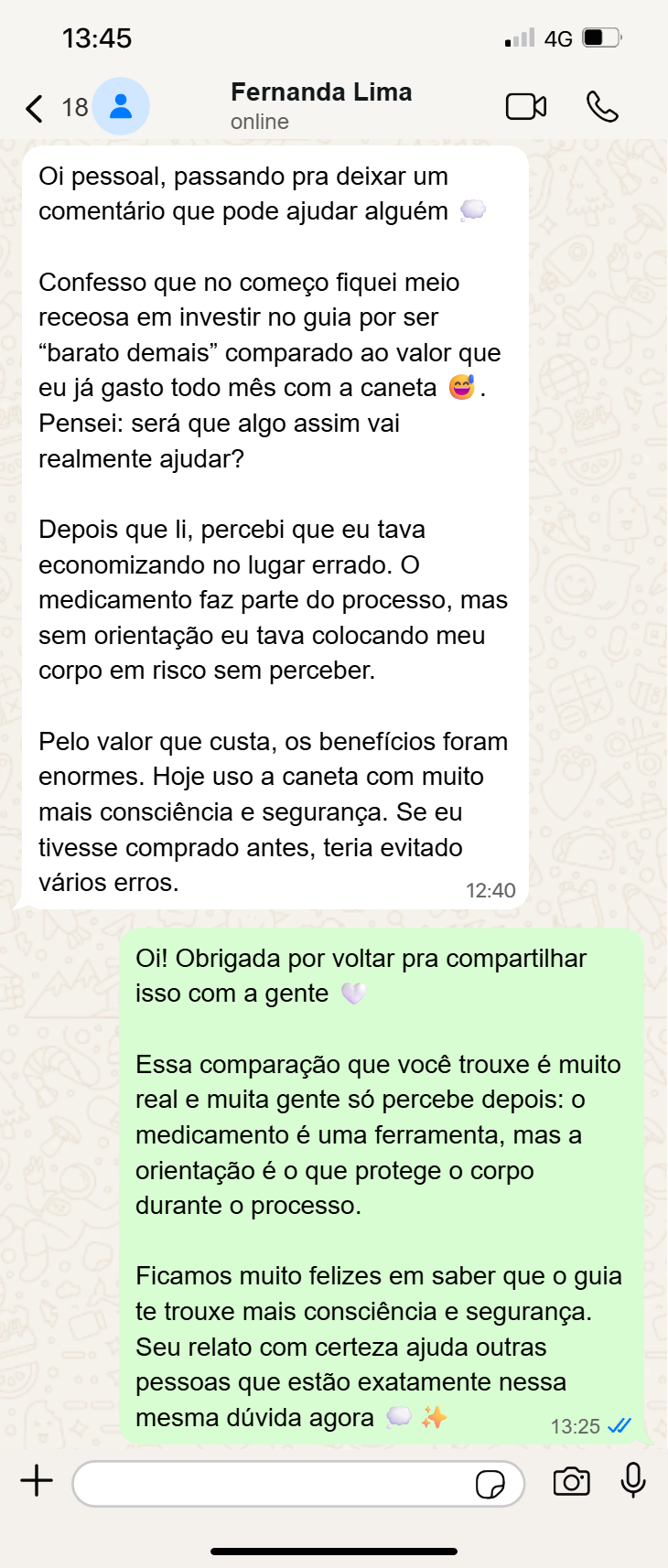Record a voice message with the microphone
The image size is (668, 1568).
point(633,1482)
